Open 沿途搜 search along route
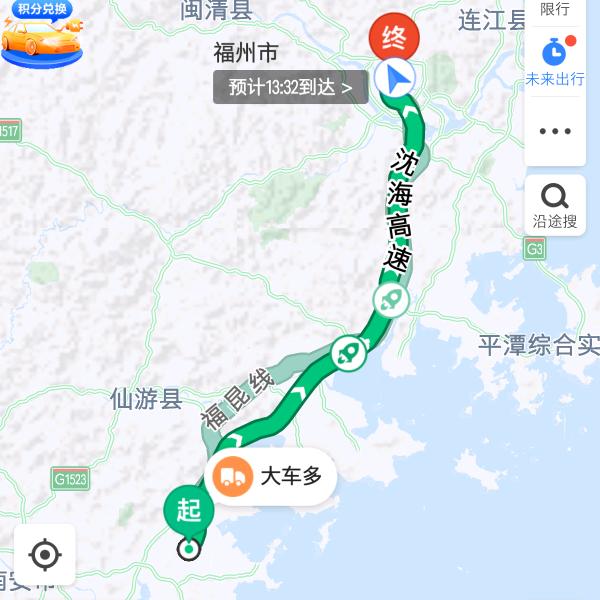This screenshot has width=600, height=600. [x=555, y=206]
